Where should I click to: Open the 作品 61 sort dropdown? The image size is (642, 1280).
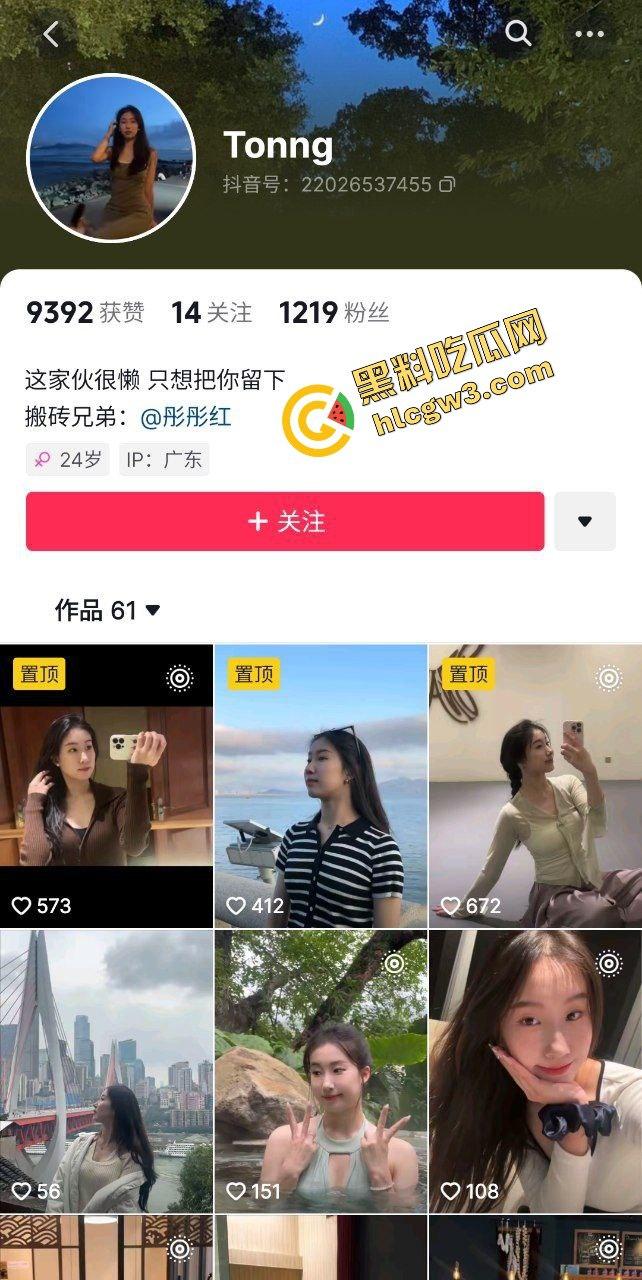coord(108,610)
